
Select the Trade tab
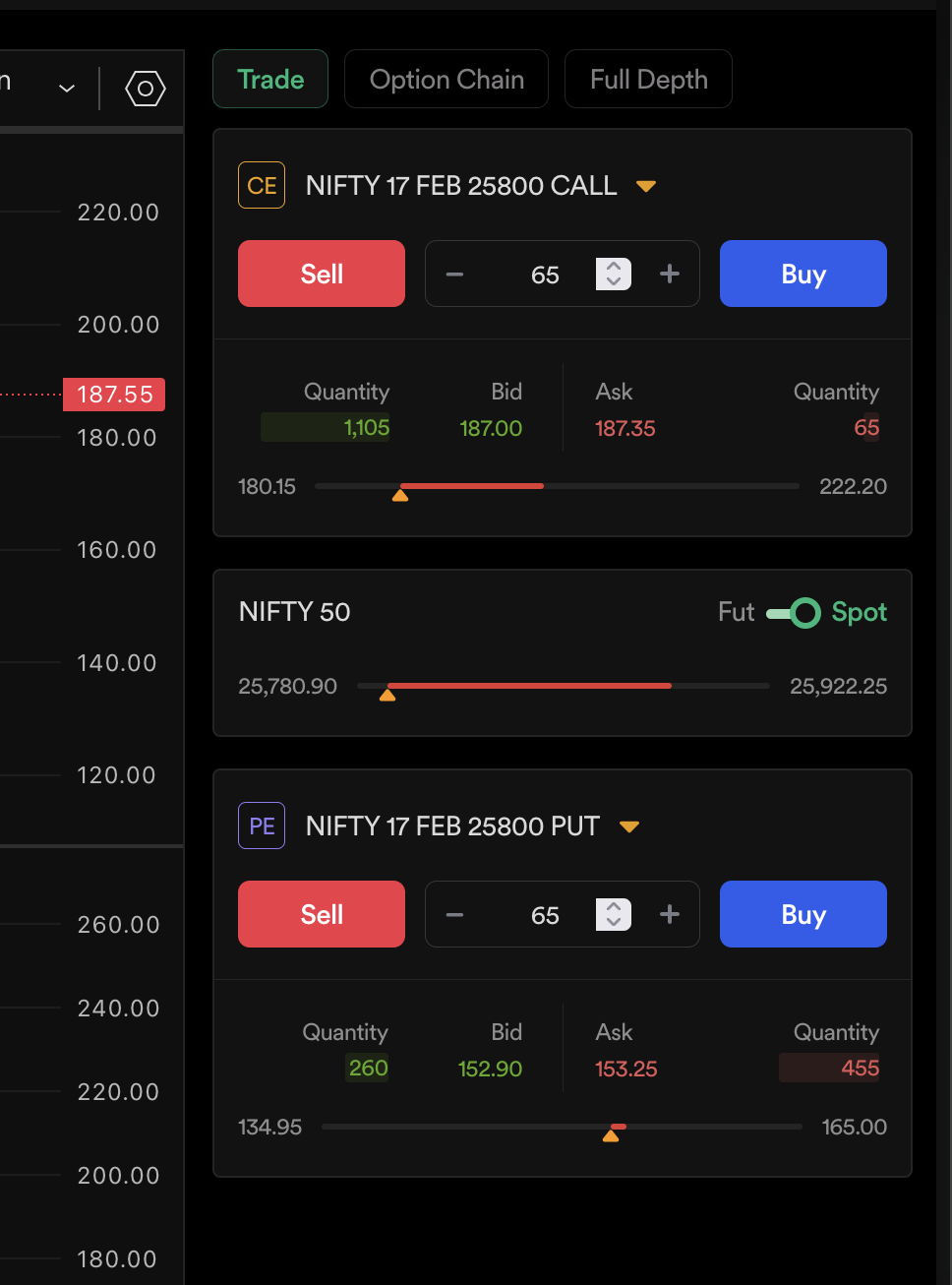click(x=270, y=80)
